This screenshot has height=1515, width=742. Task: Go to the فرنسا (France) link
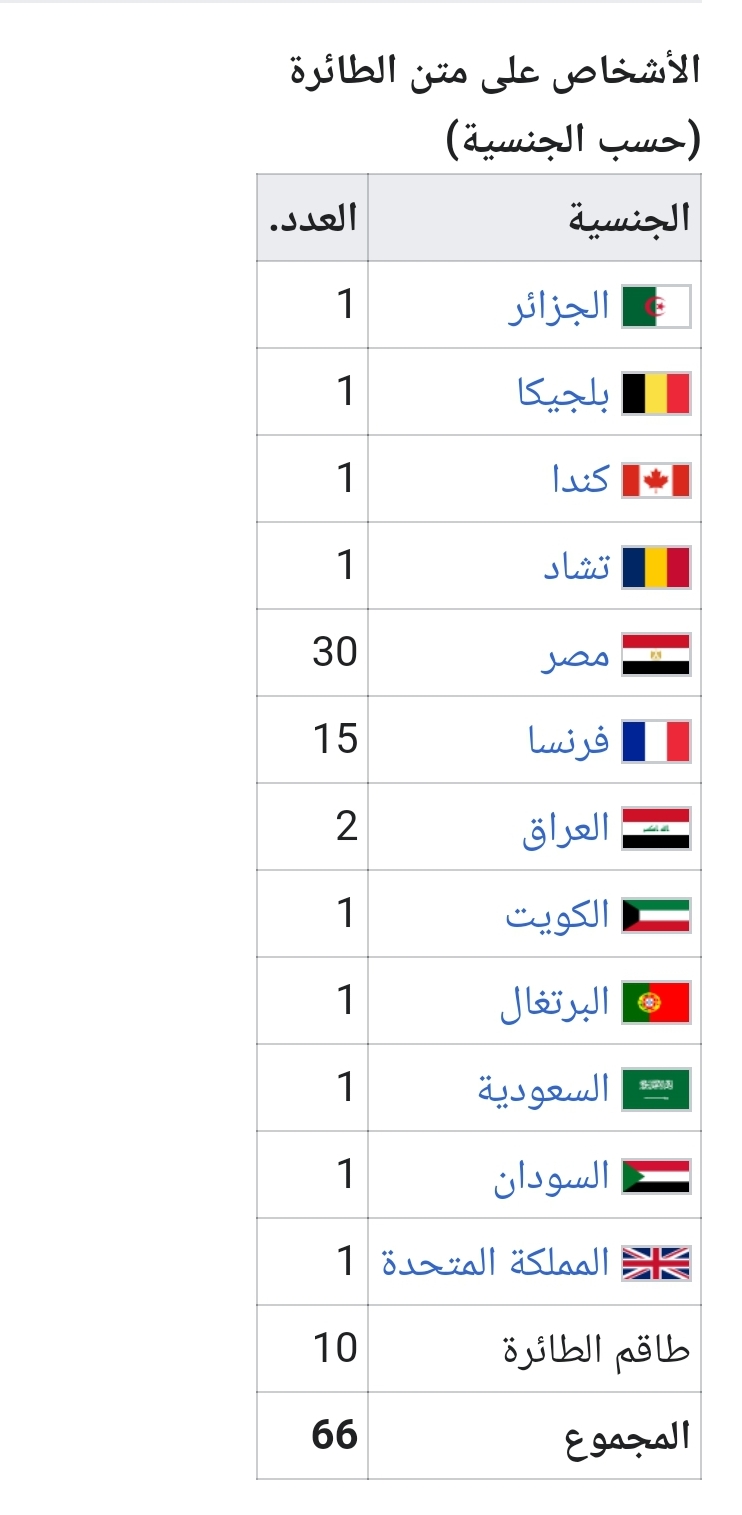568,741
